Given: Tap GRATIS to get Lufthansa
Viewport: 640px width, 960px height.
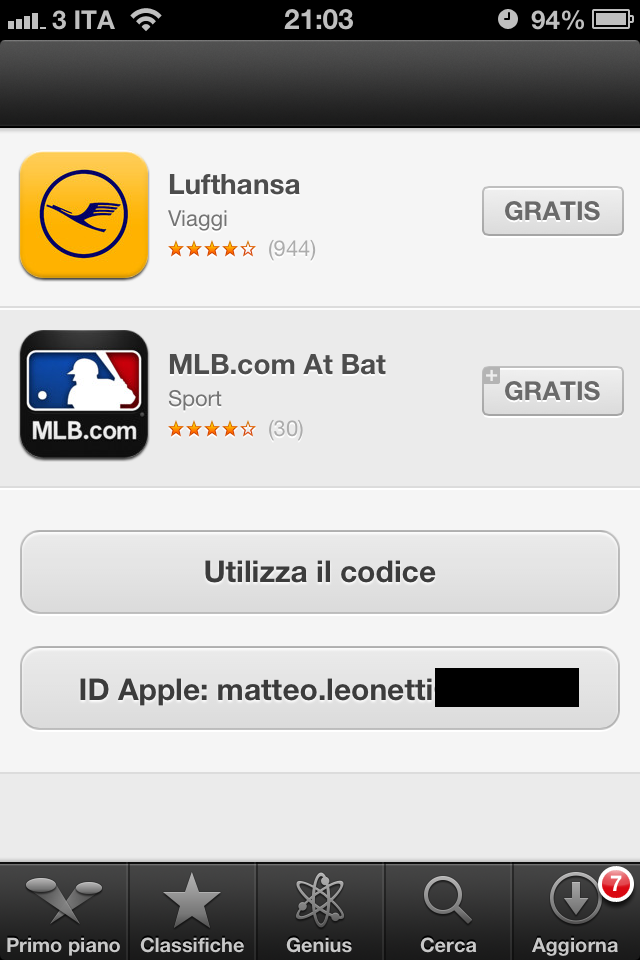Looking at the screenshot, I should pyautogui.click(x=552, y=211).
